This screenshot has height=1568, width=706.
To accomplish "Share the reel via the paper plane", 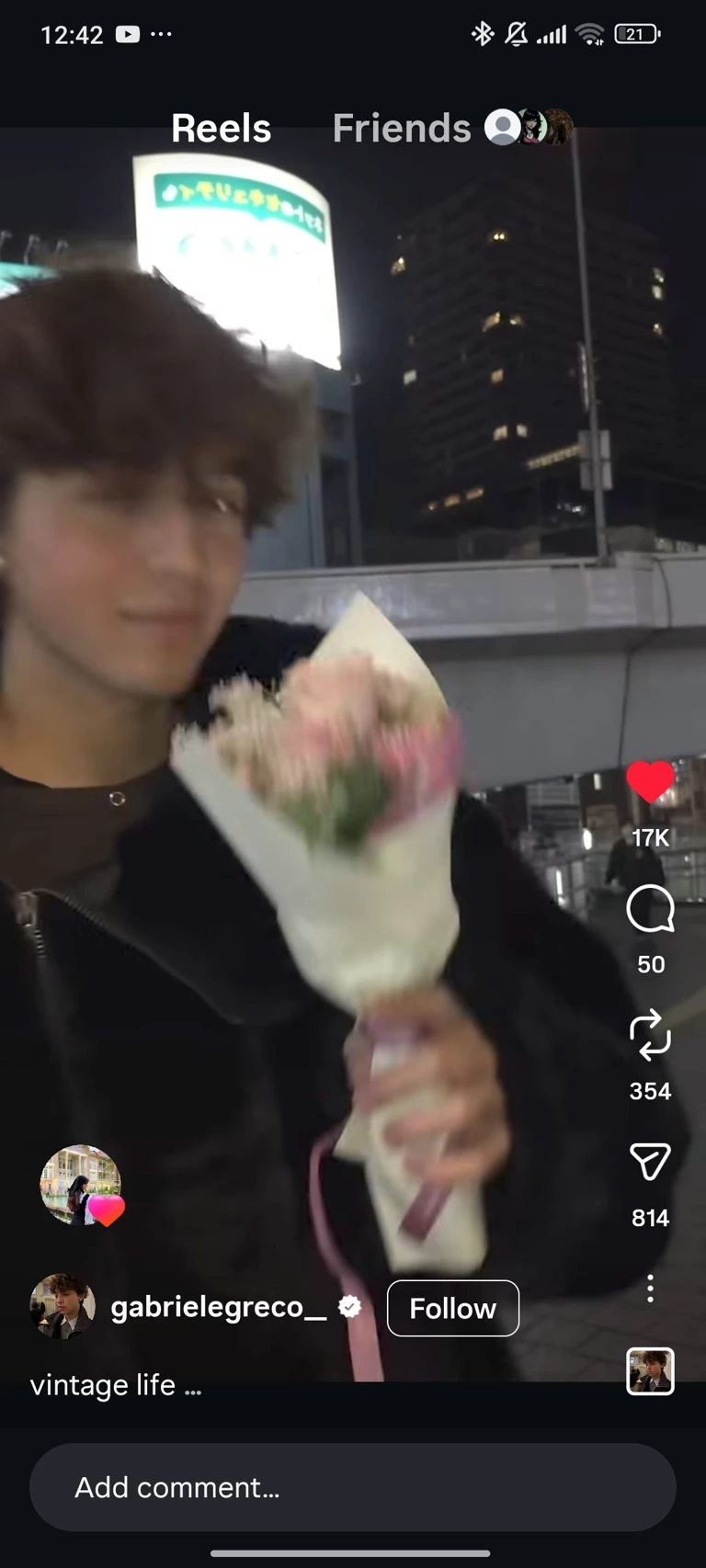I will (650, 1162).
